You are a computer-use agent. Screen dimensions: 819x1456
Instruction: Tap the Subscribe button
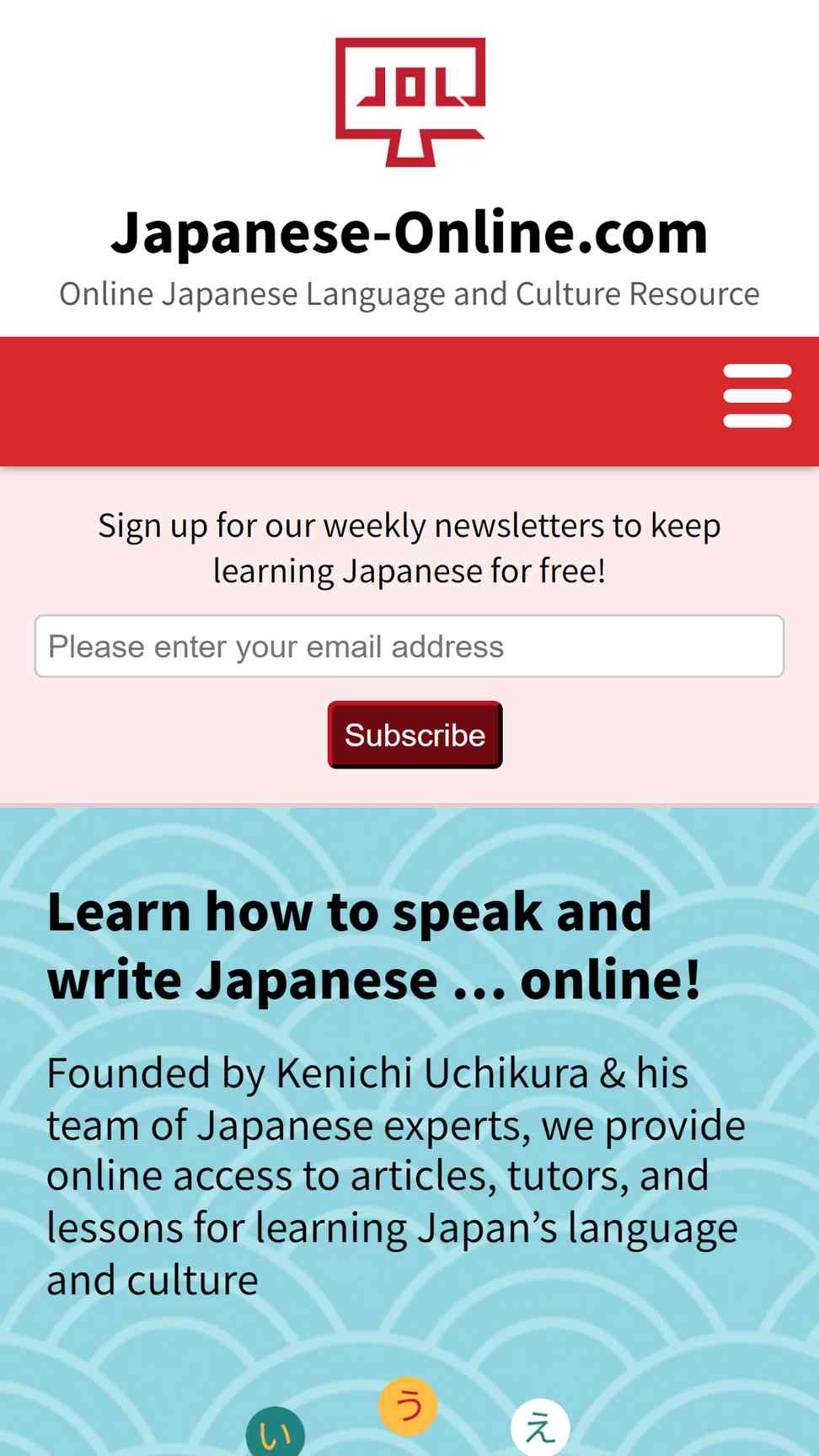pos(415,735)
